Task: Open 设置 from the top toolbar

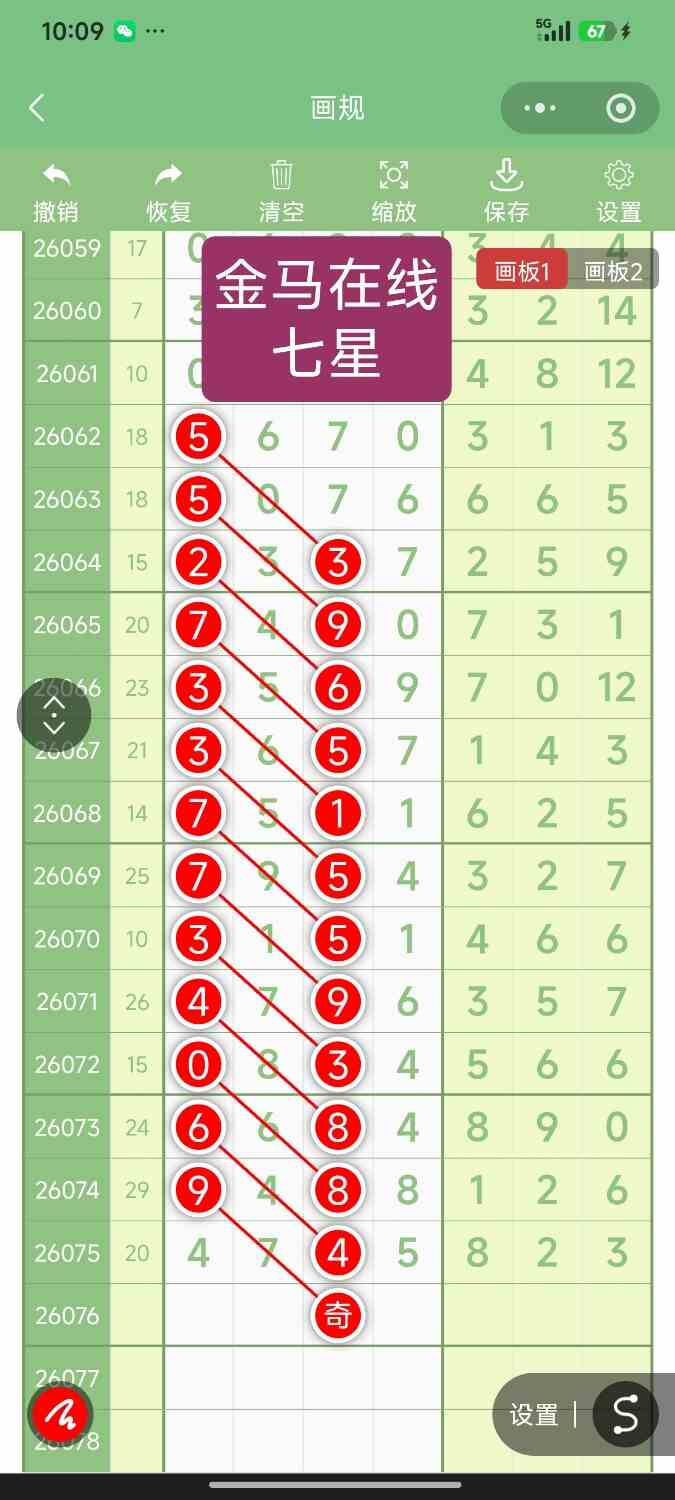Action: tap(619, 192)
